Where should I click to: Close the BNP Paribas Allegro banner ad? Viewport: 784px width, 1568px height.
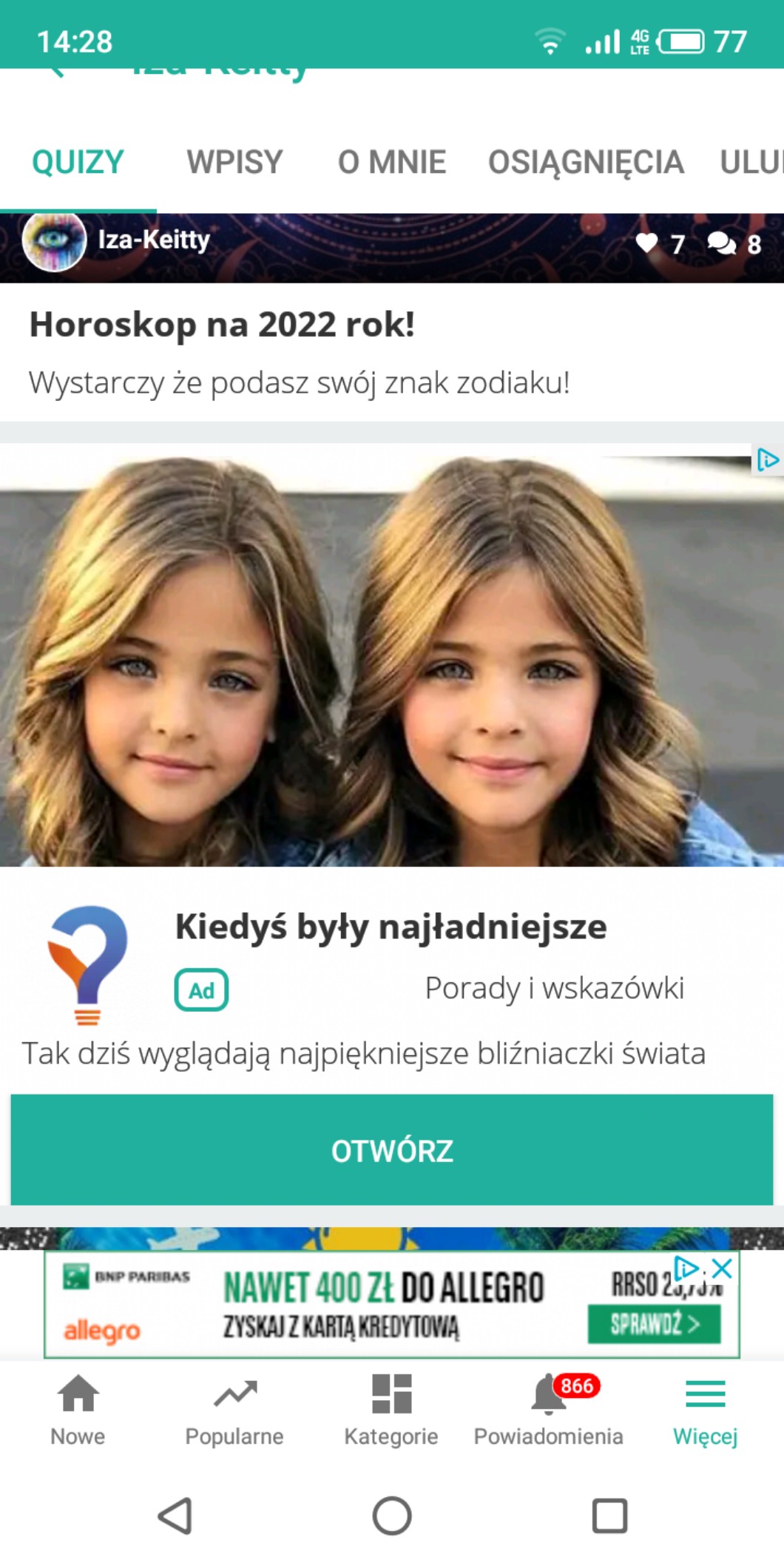pos(723,1268)
